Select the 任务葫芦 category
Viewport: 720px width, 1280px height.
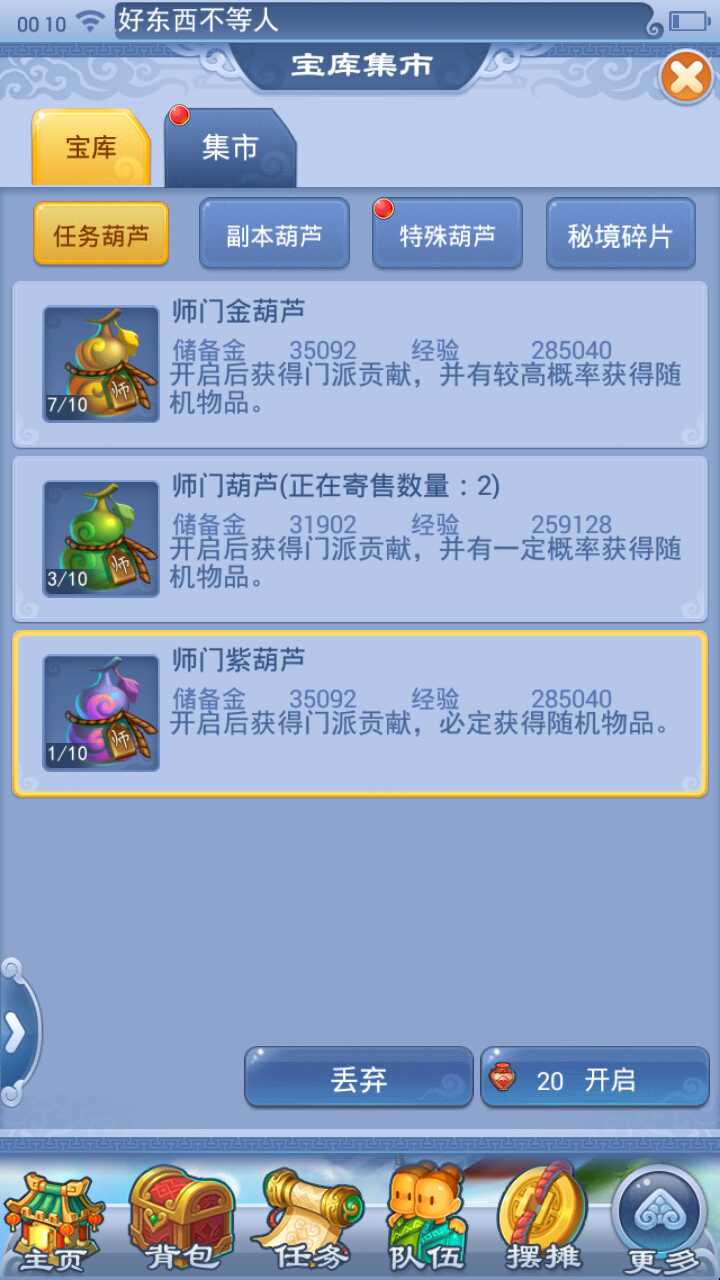pos(101,235)
